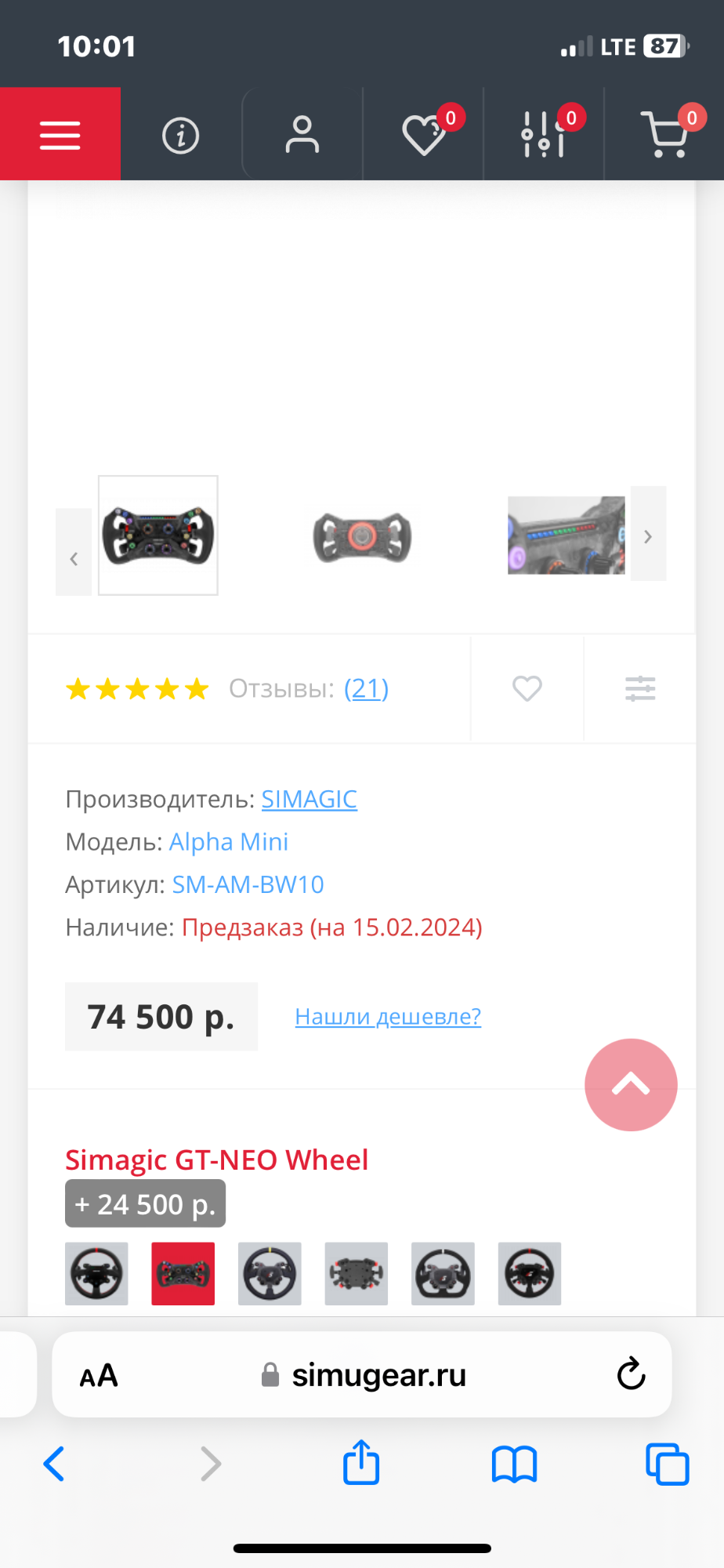
Task: Select the LED close-up thumbnail
Action: click(566, 535)
